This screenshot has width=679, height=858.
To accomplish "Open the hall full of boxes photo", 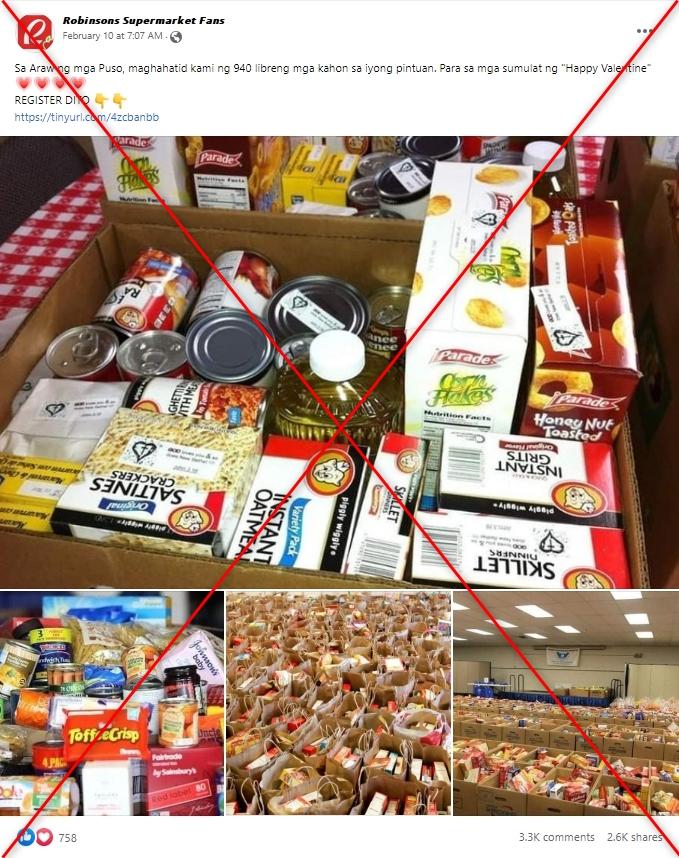I will click(565, 703).
